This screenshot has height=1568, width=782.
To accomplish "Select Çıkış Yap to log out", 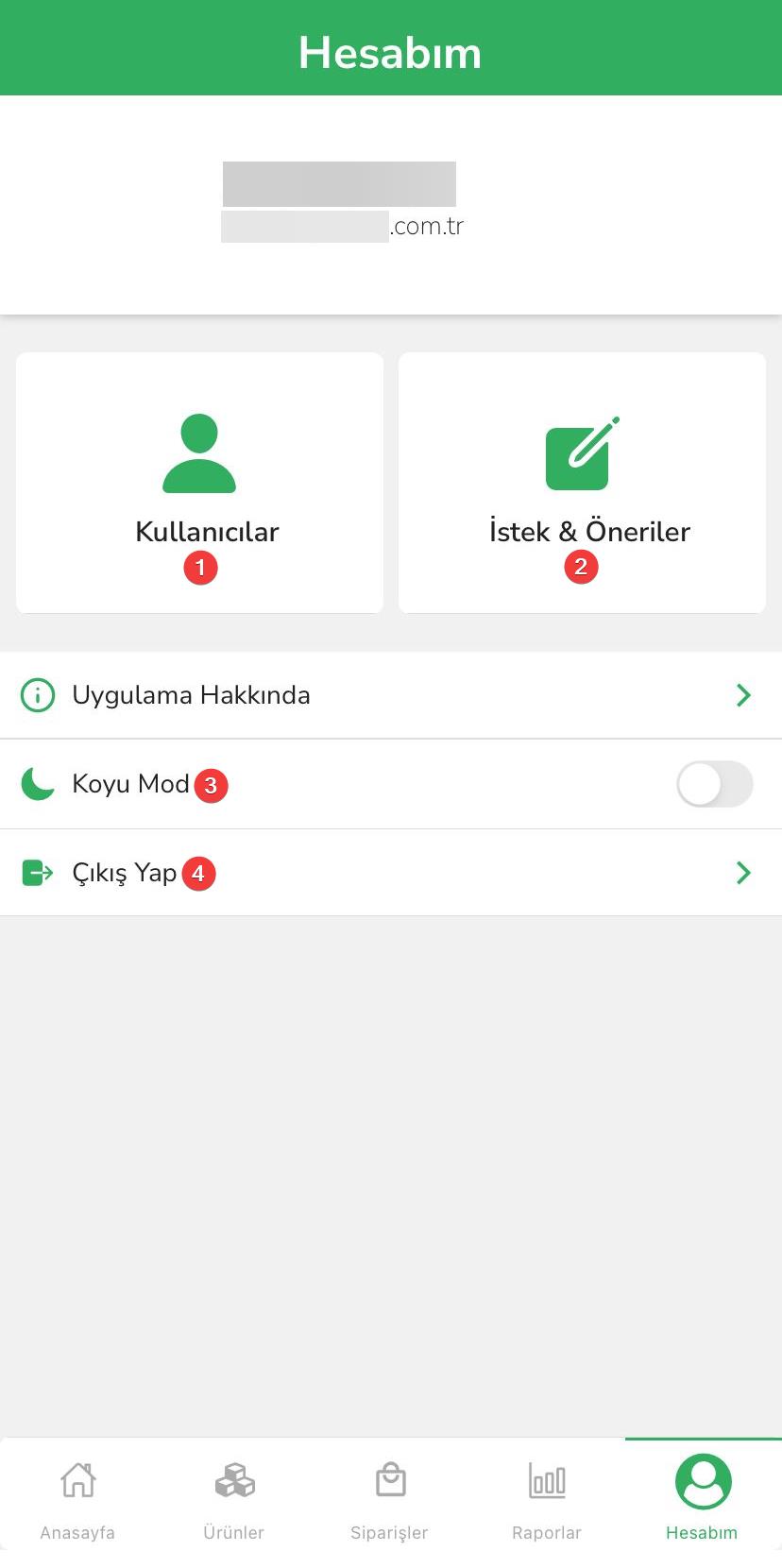I will pos(391,873).
